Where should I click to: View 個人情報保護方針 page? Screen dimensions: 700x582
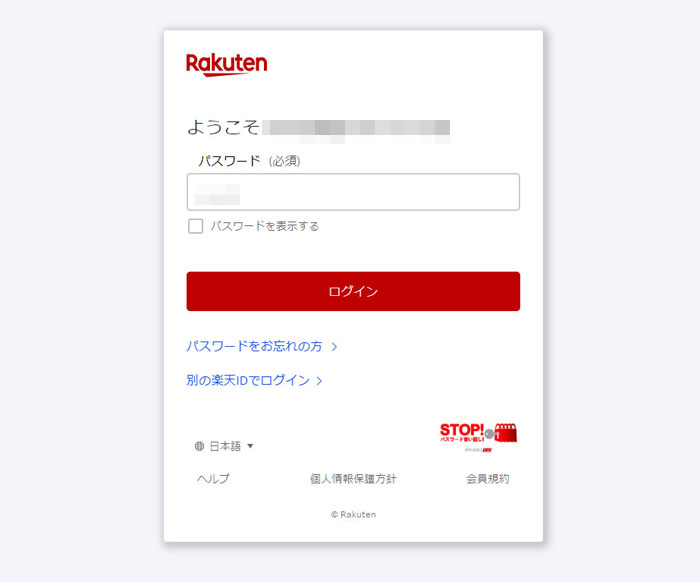pyautogui.click(x=353, y=479)
